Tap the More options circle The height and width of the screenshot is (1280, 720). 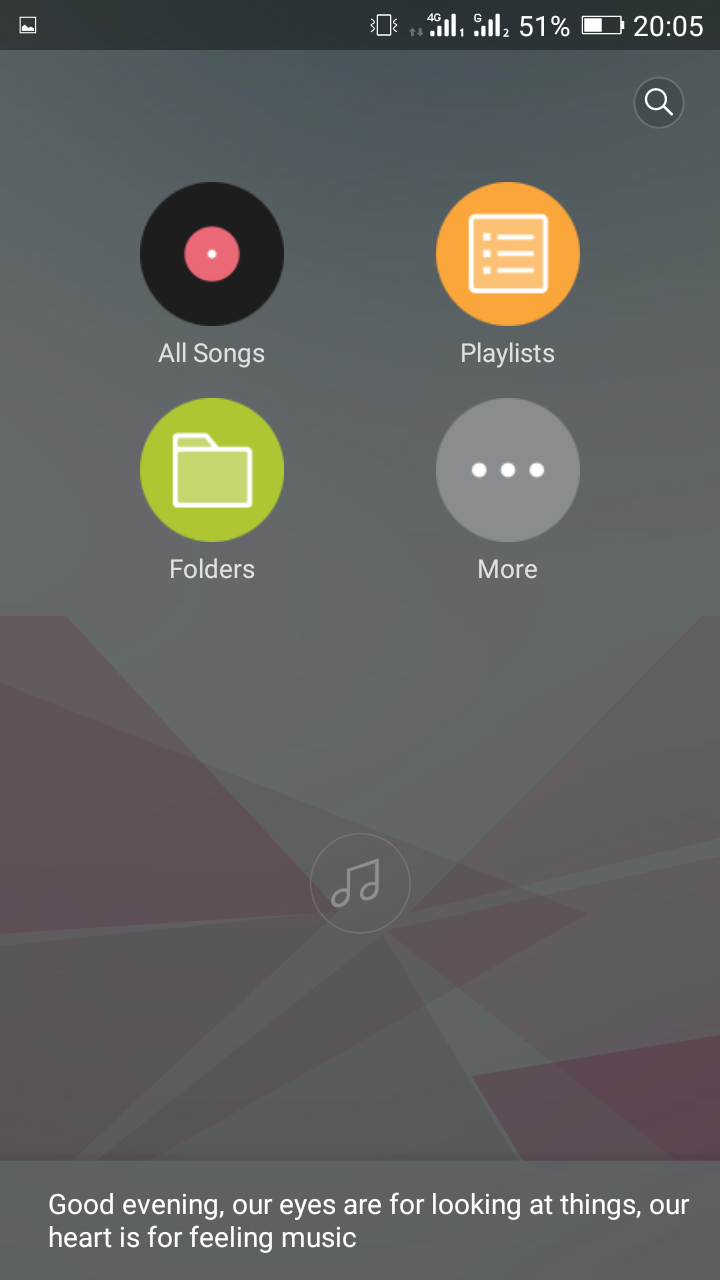[x=508, y=470]
